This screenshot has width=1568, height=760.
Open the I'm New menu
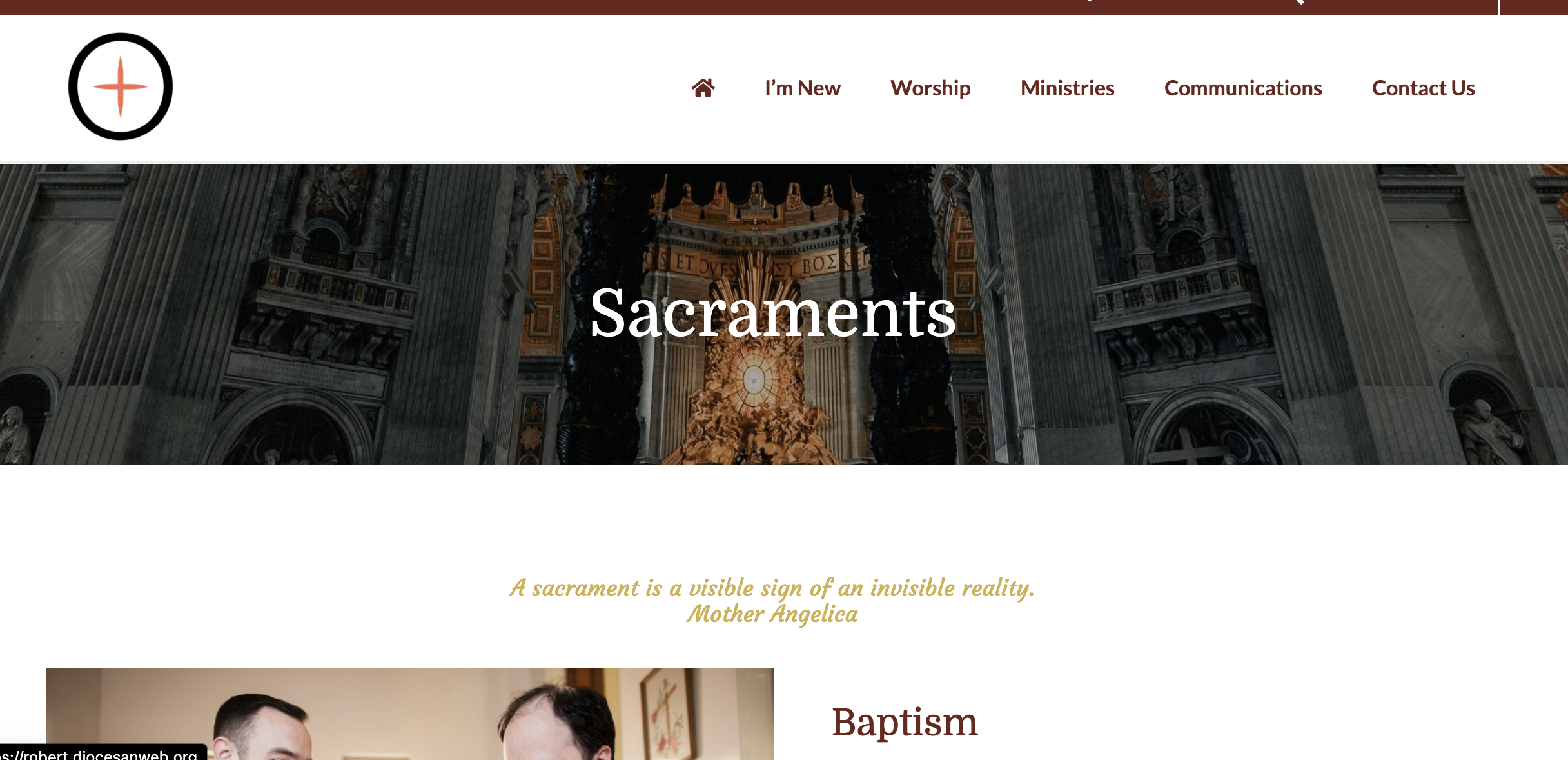pyautogui.click(x=802, y=88)
